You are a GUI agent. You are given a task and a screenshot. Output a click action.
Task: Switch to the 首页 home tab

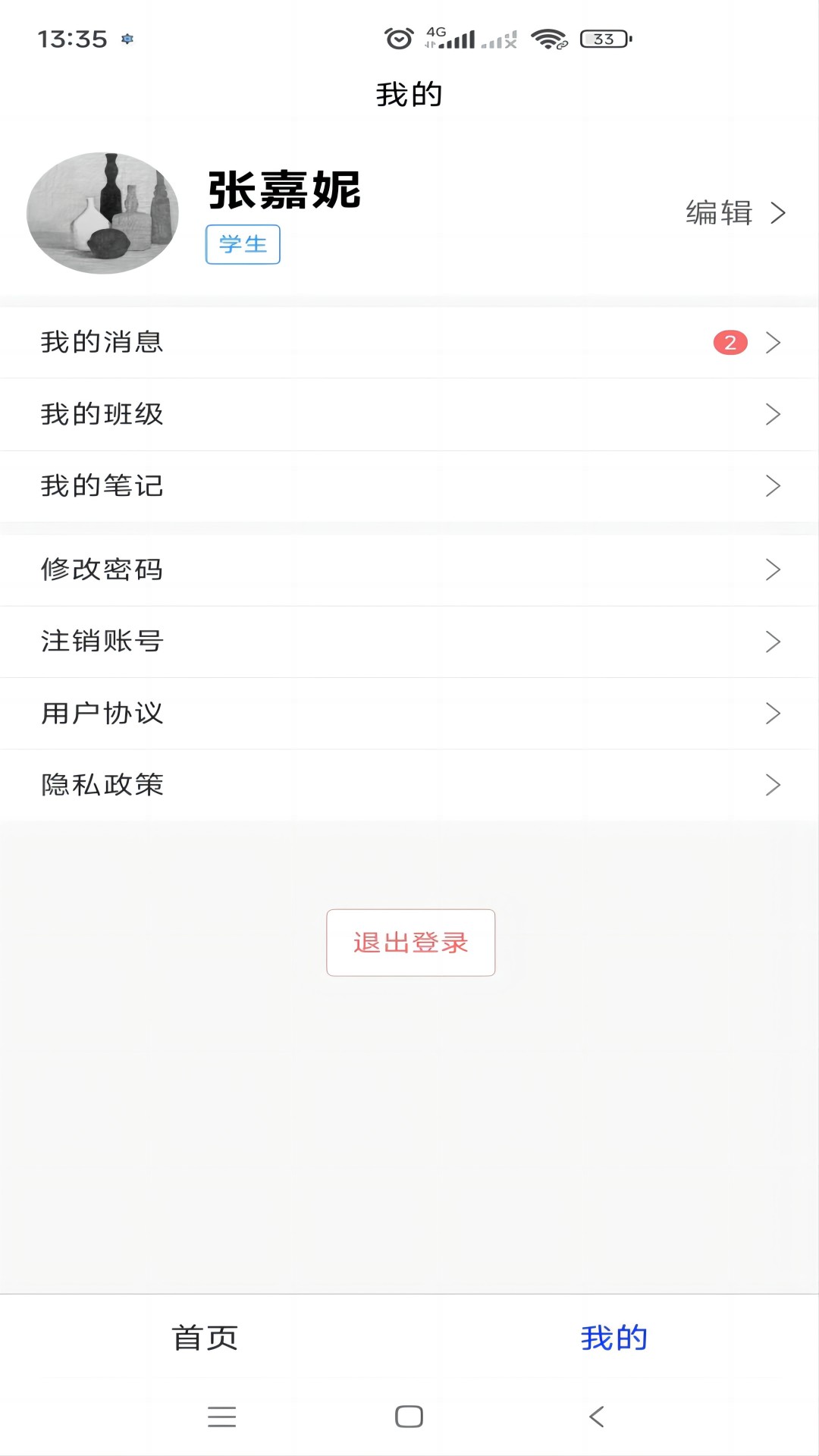click(x=205, y=1338)
